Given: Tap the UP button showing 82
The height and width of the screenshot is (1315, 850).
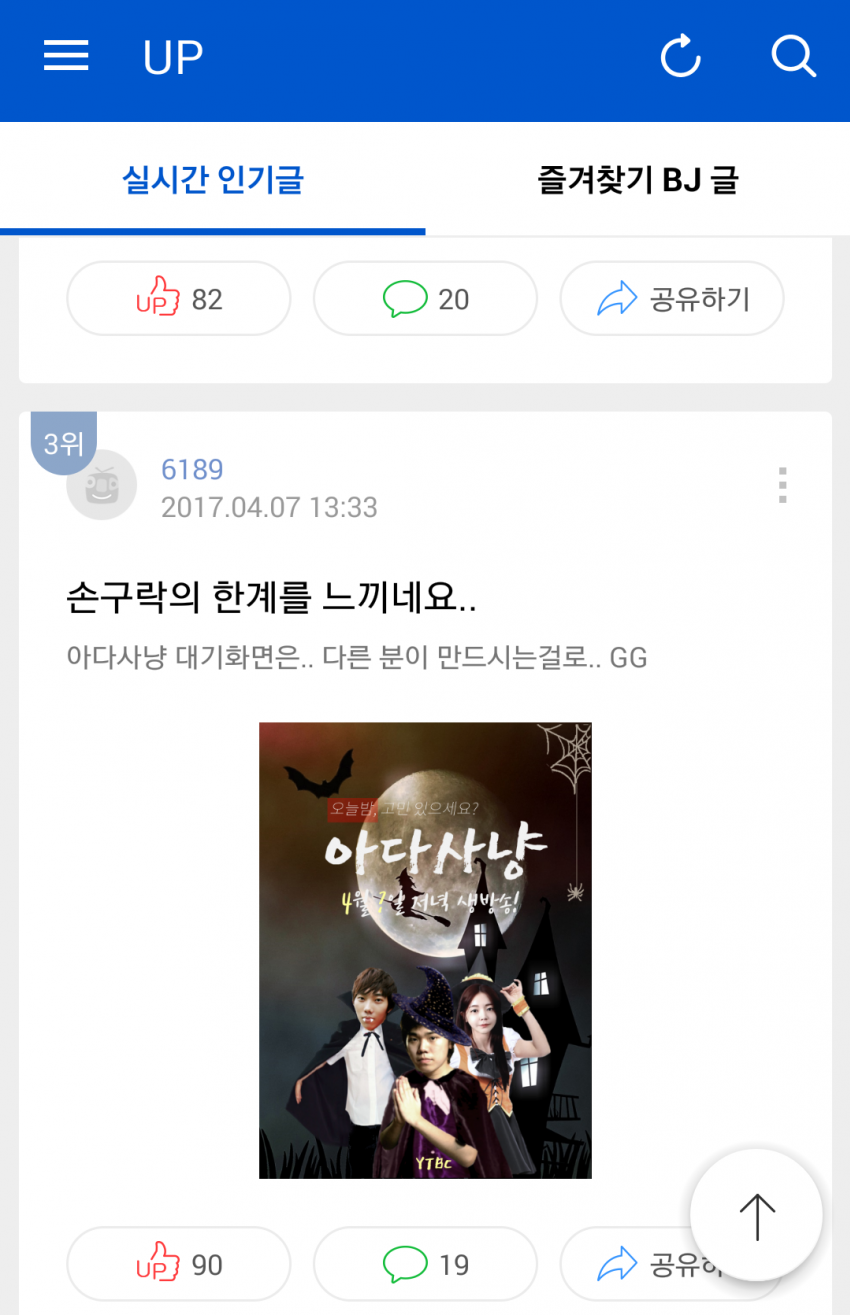Looking at the screenshot, I should point(179,299).
